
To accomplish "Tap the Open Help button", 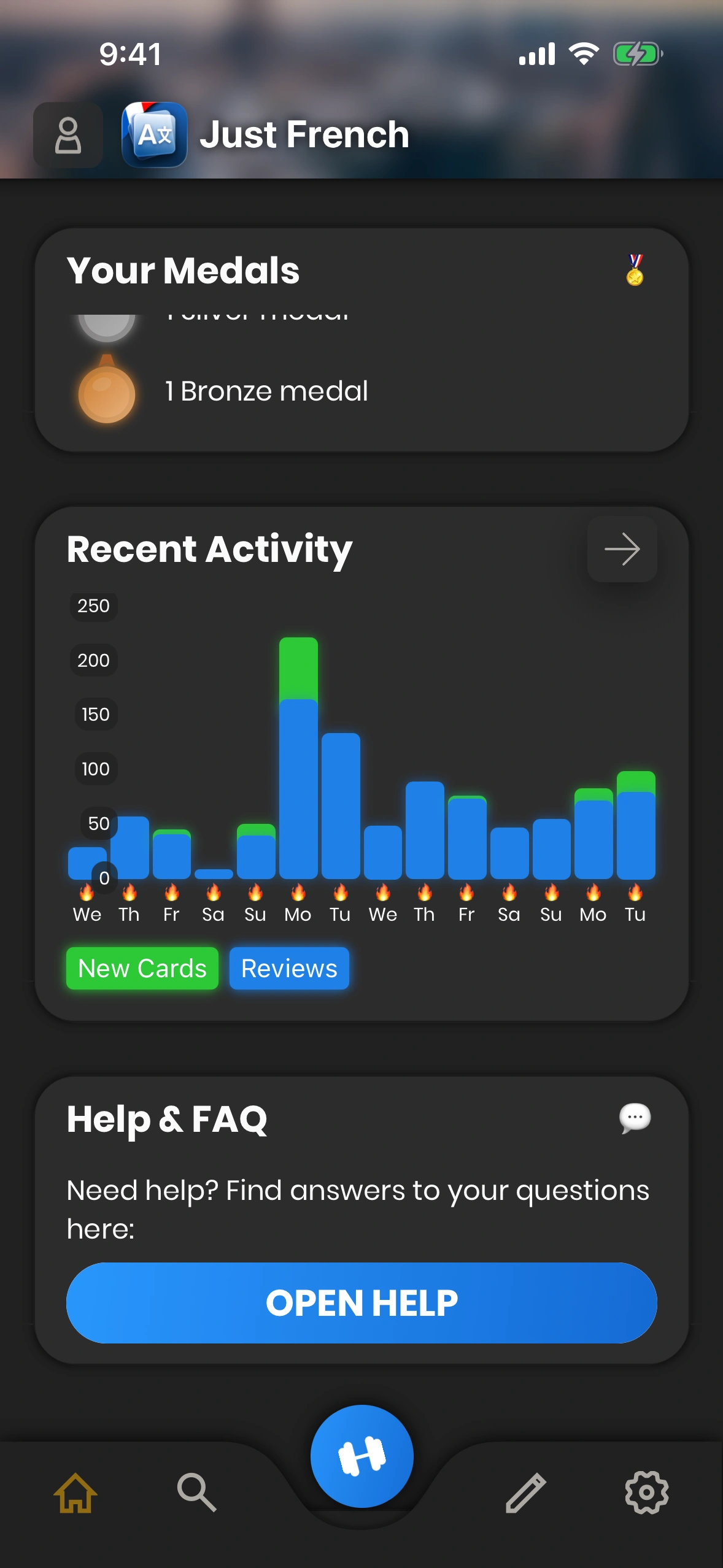I will (361, 1303).
